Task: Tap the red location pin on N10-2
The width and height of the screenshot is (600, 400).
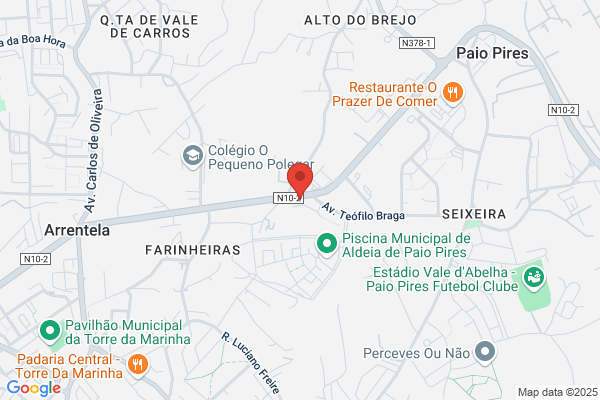Action: (x=300, y=181)
